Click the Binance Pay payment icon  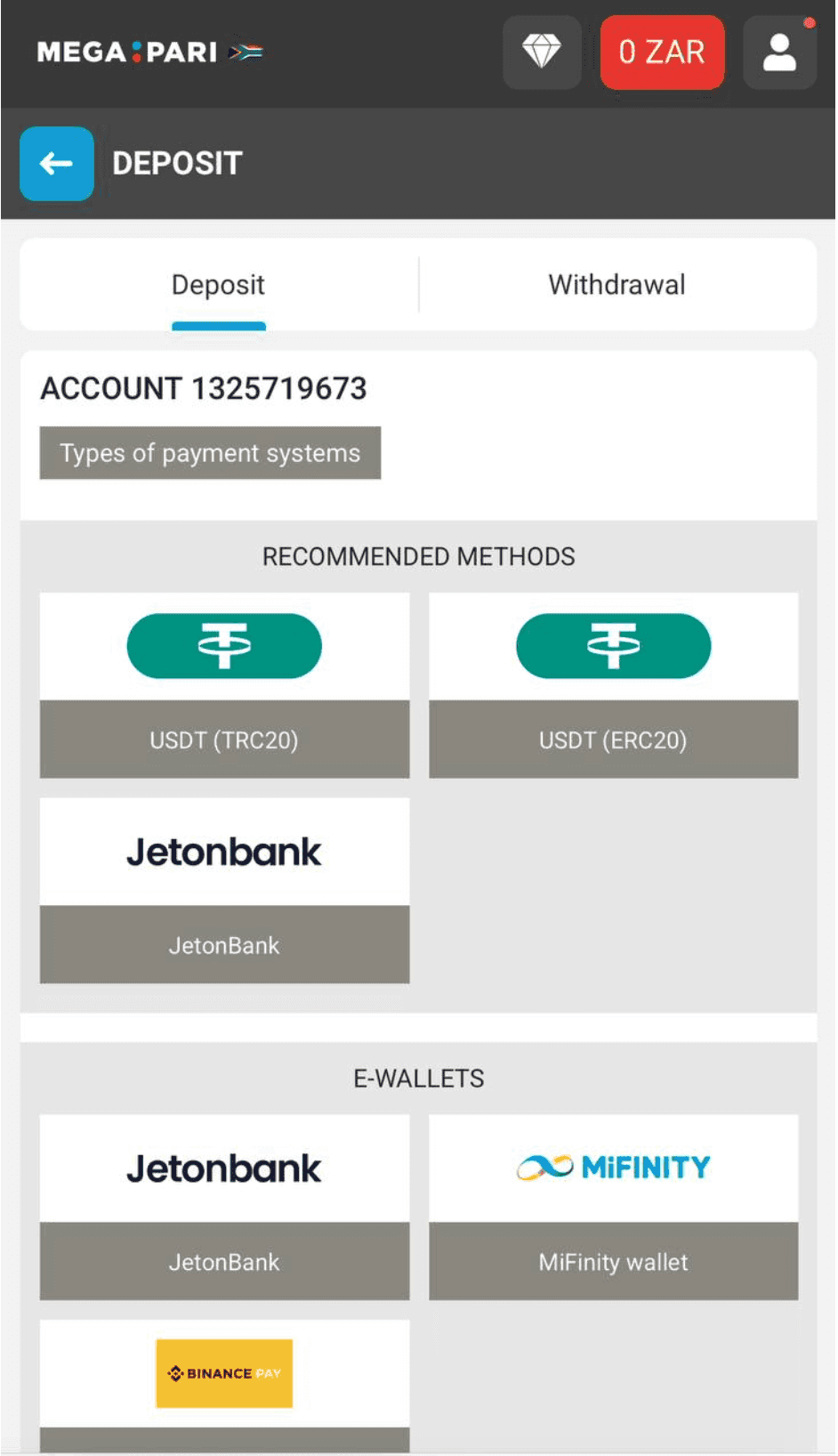pos(223,1373)
